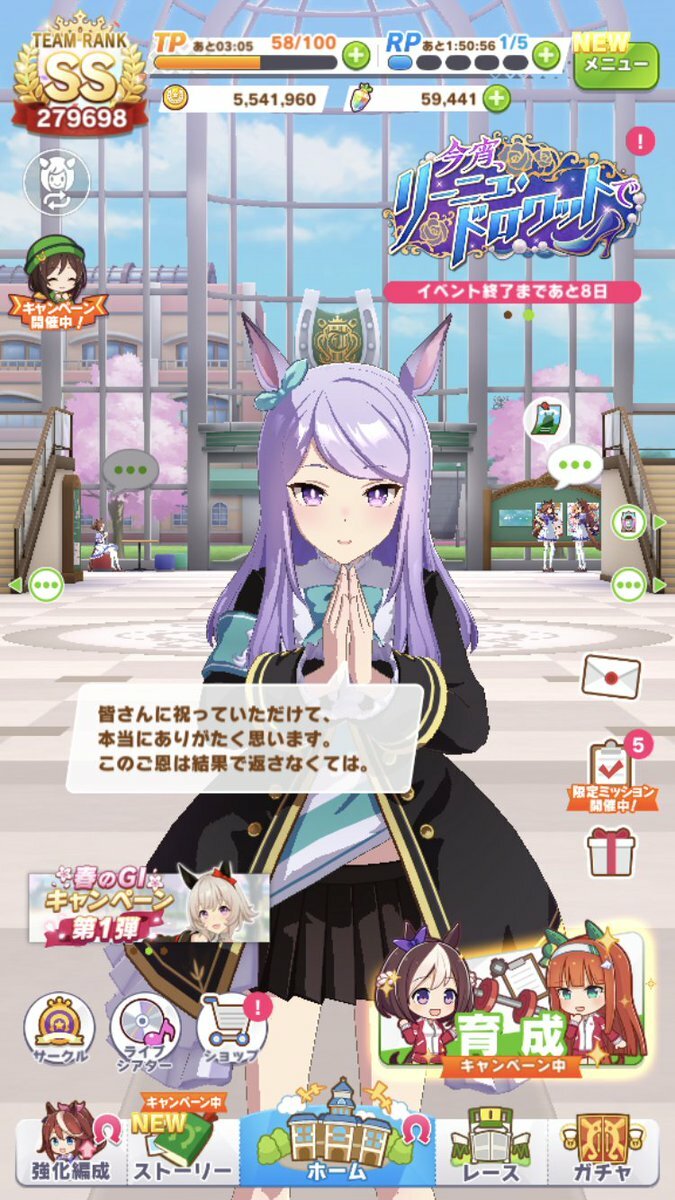Open the ショップ shop
Screen dimensions: 675x1200
231,1030
